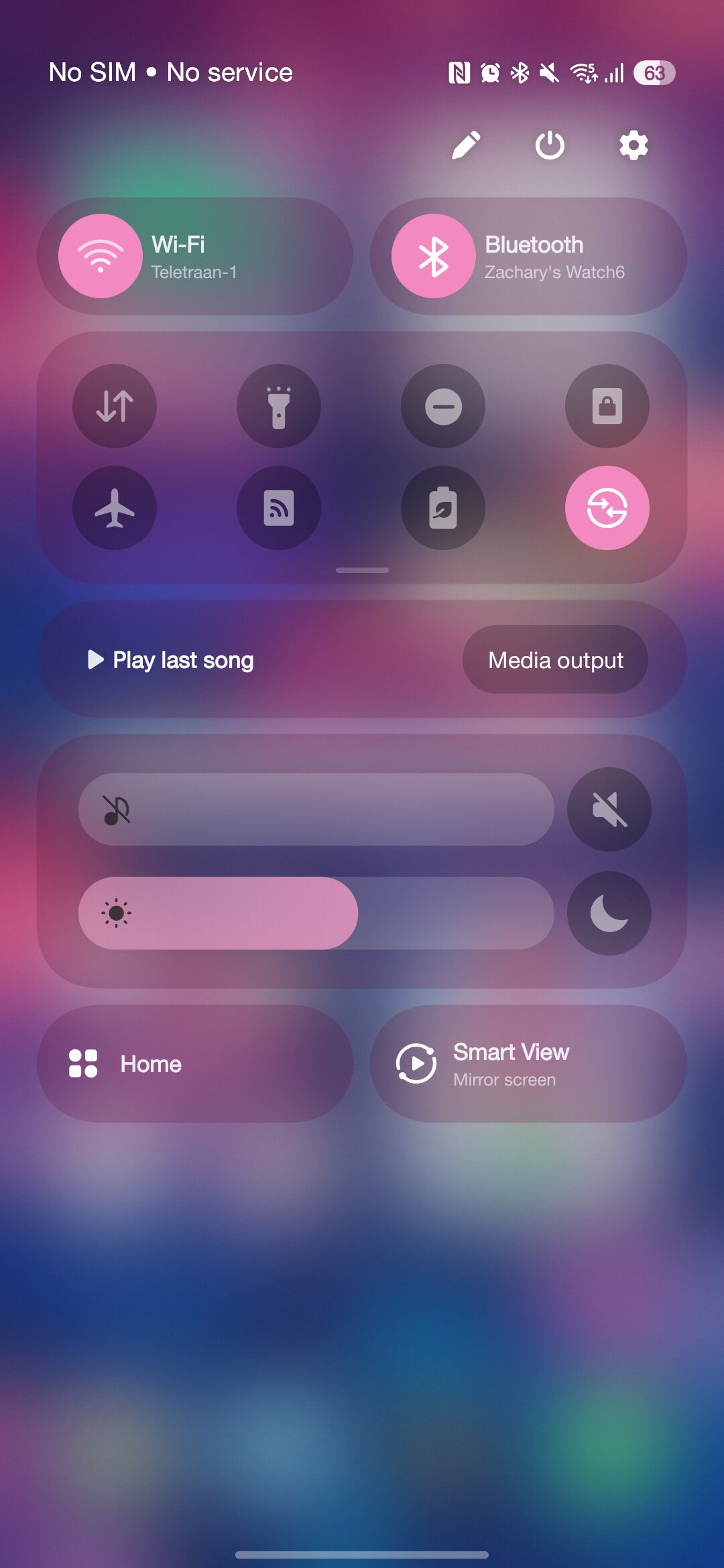The image size is (724, 1568).
Task: Open the settings gear
Action: [633, 145]
